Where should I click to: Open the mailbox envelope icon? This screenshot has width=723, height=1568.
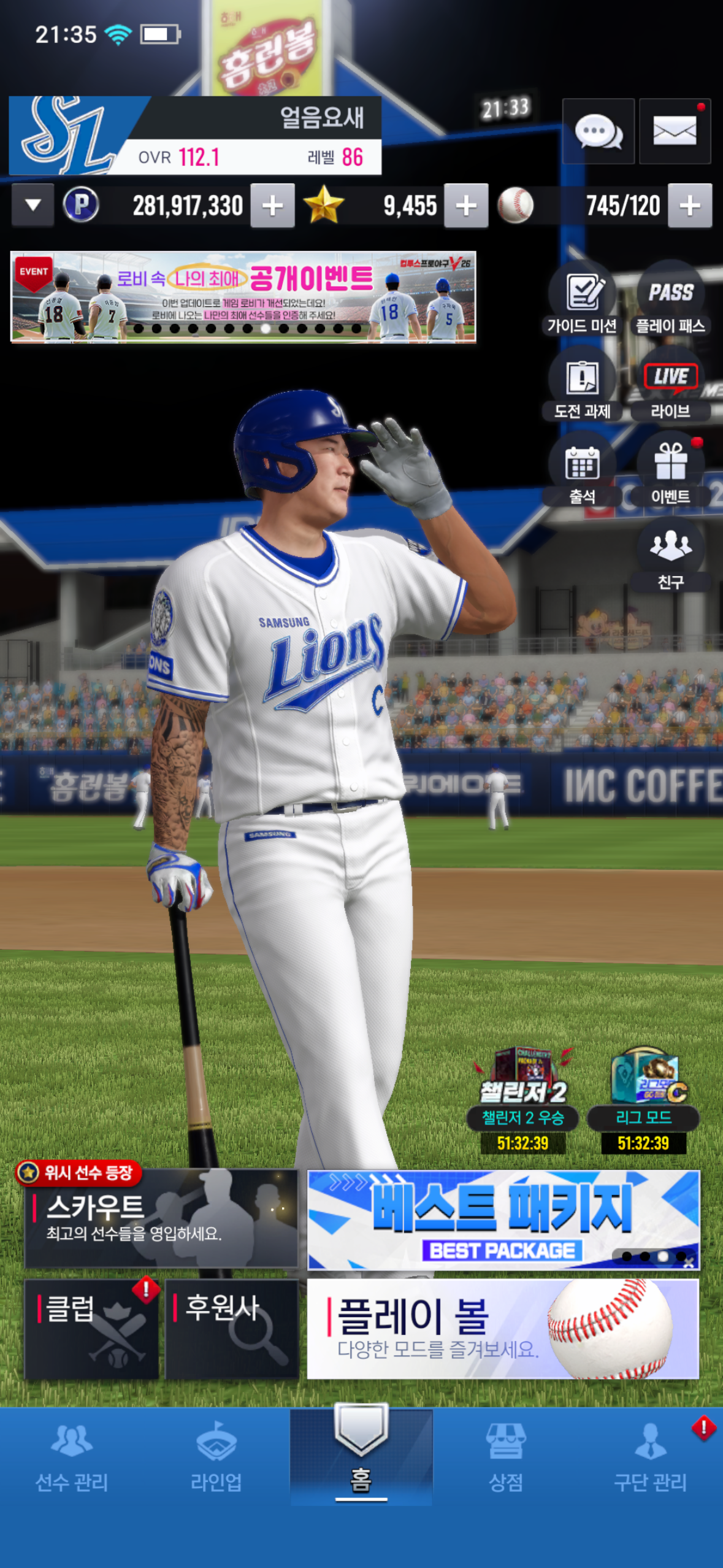tap(675, 131)
